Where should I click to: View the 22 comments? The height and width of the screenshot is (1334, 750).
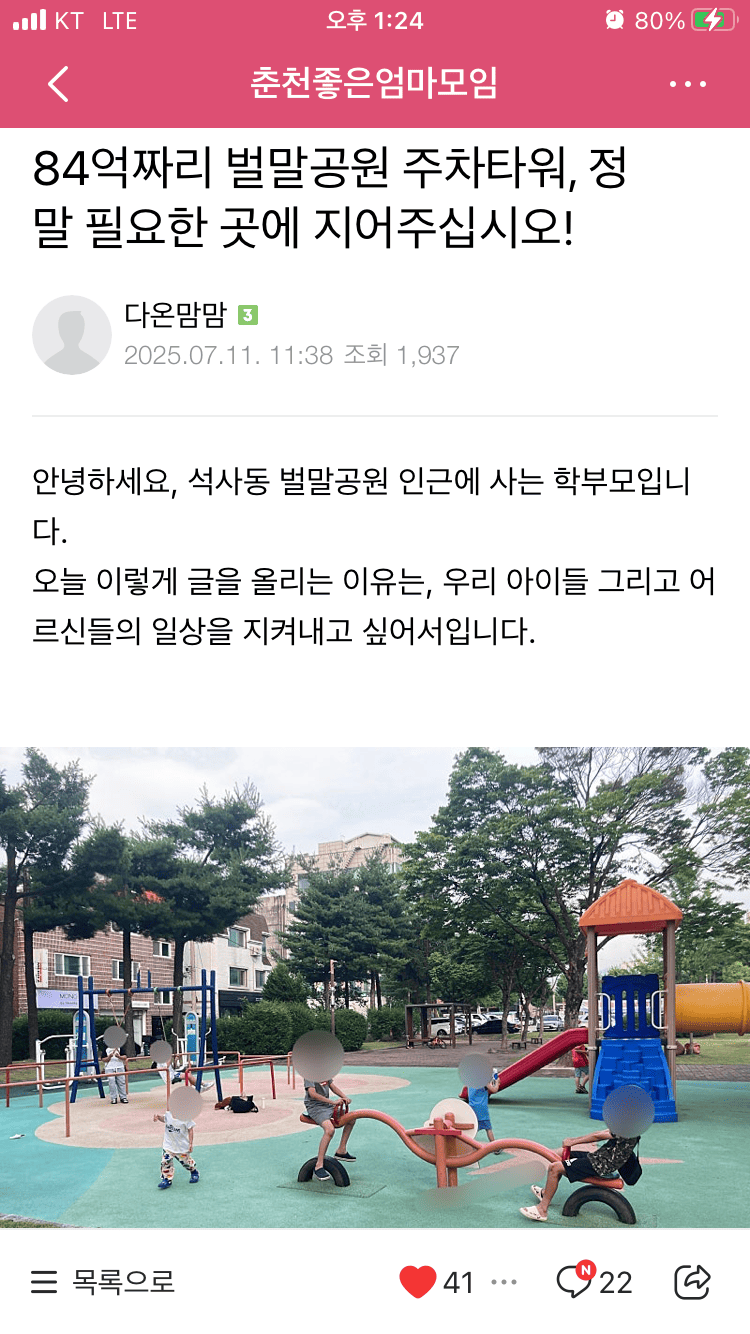click(x=594, y=1281)
